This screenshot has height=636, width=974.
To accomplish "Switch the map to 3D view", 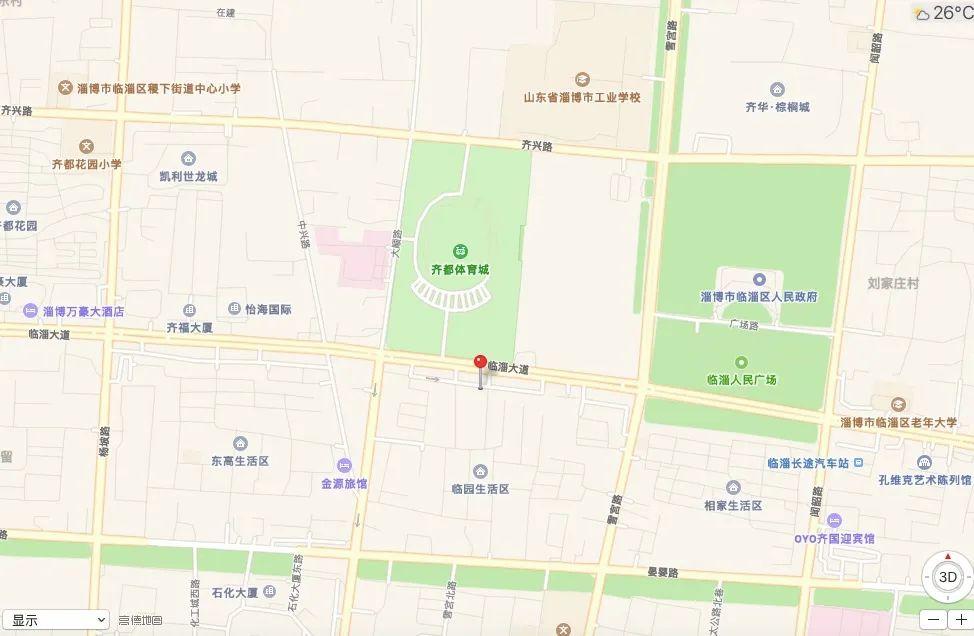I will click(x=947, y=577).
